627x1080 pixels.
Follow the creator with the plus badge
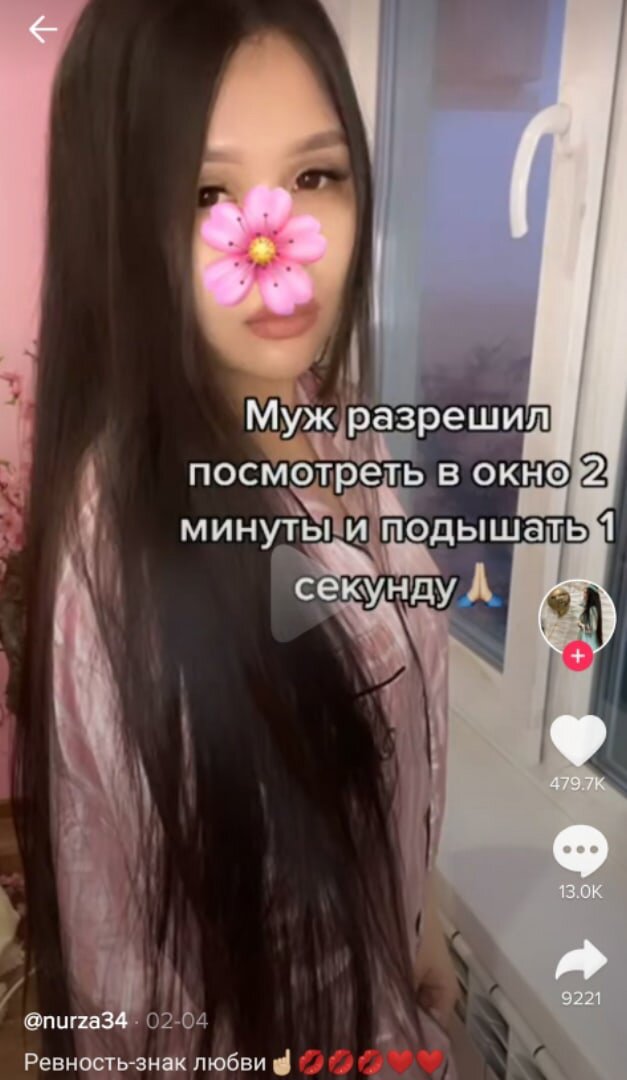(x=577, y=657)
